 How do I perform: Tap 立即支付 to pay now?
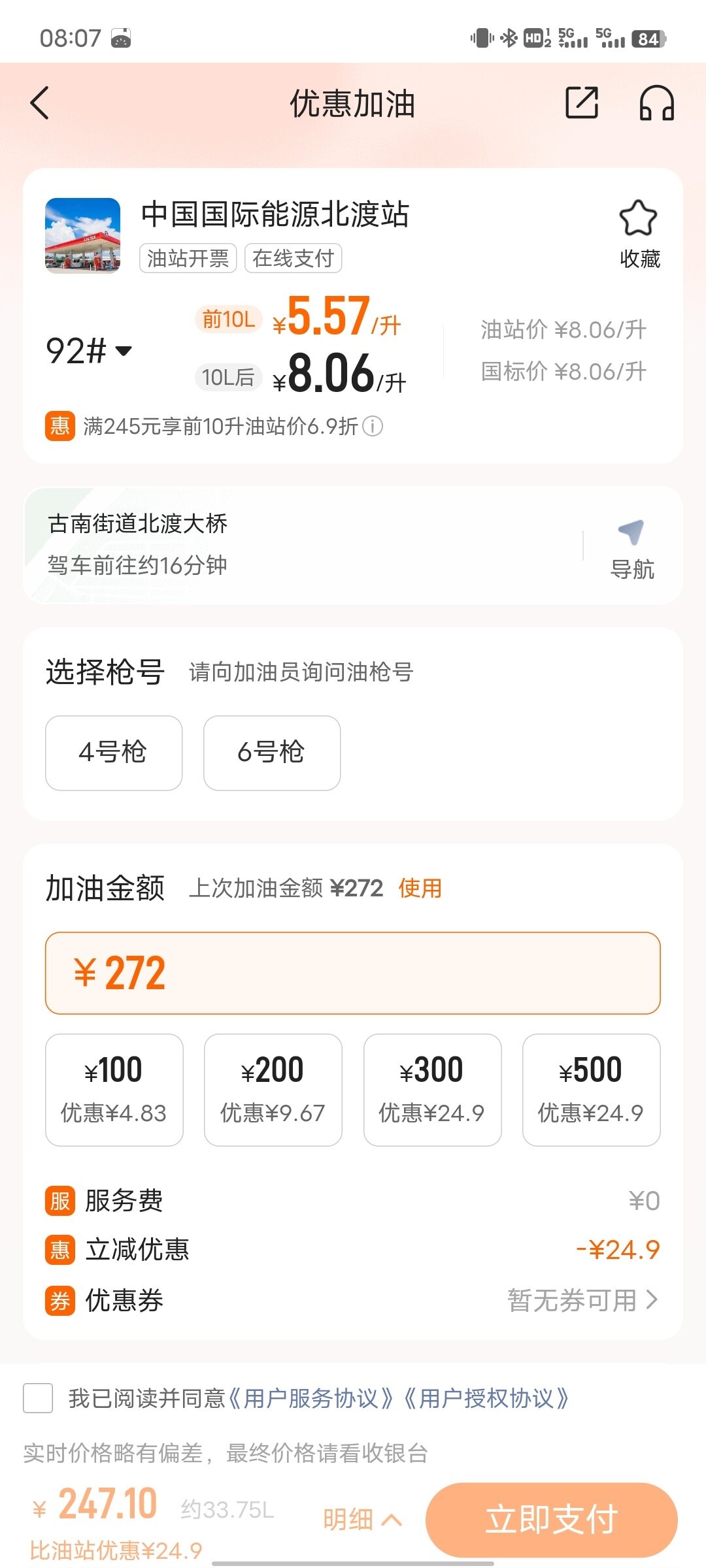[x=551, y=1519]
